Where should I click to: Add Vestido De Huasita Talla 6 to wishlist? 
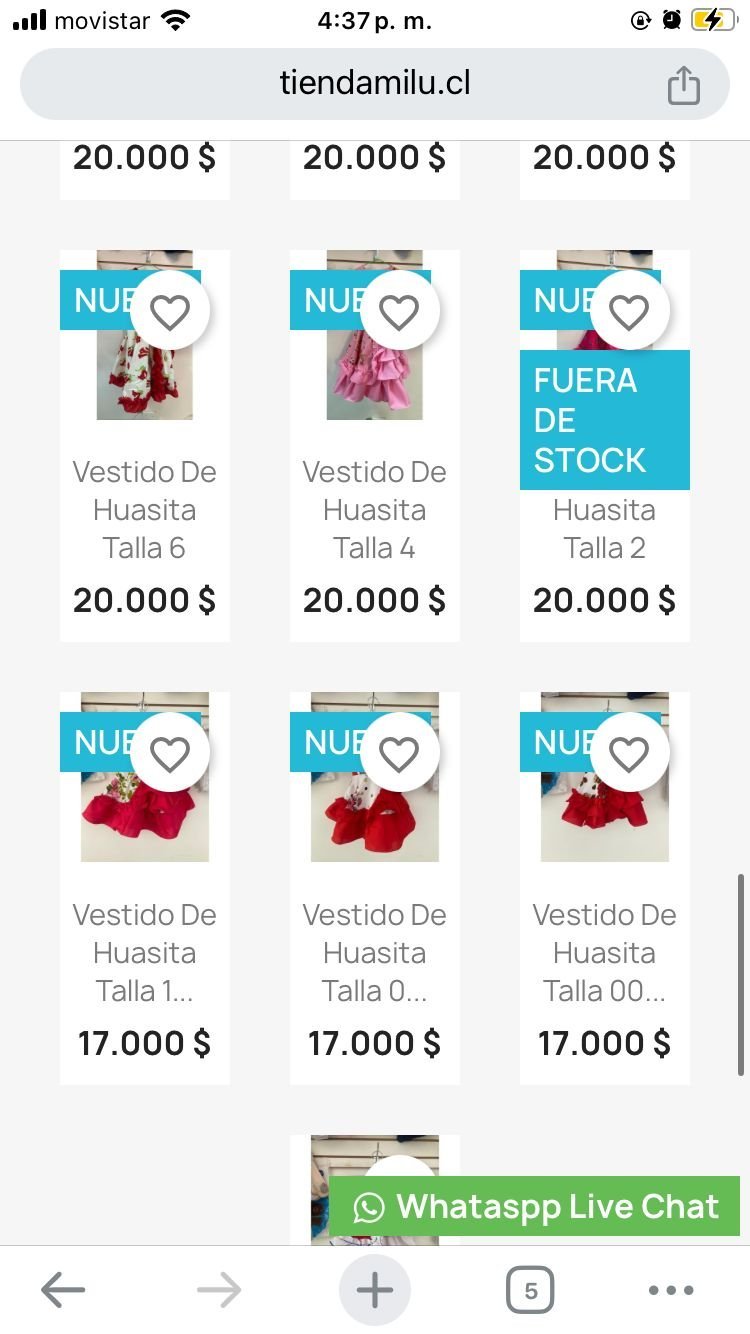pos(170,312)
